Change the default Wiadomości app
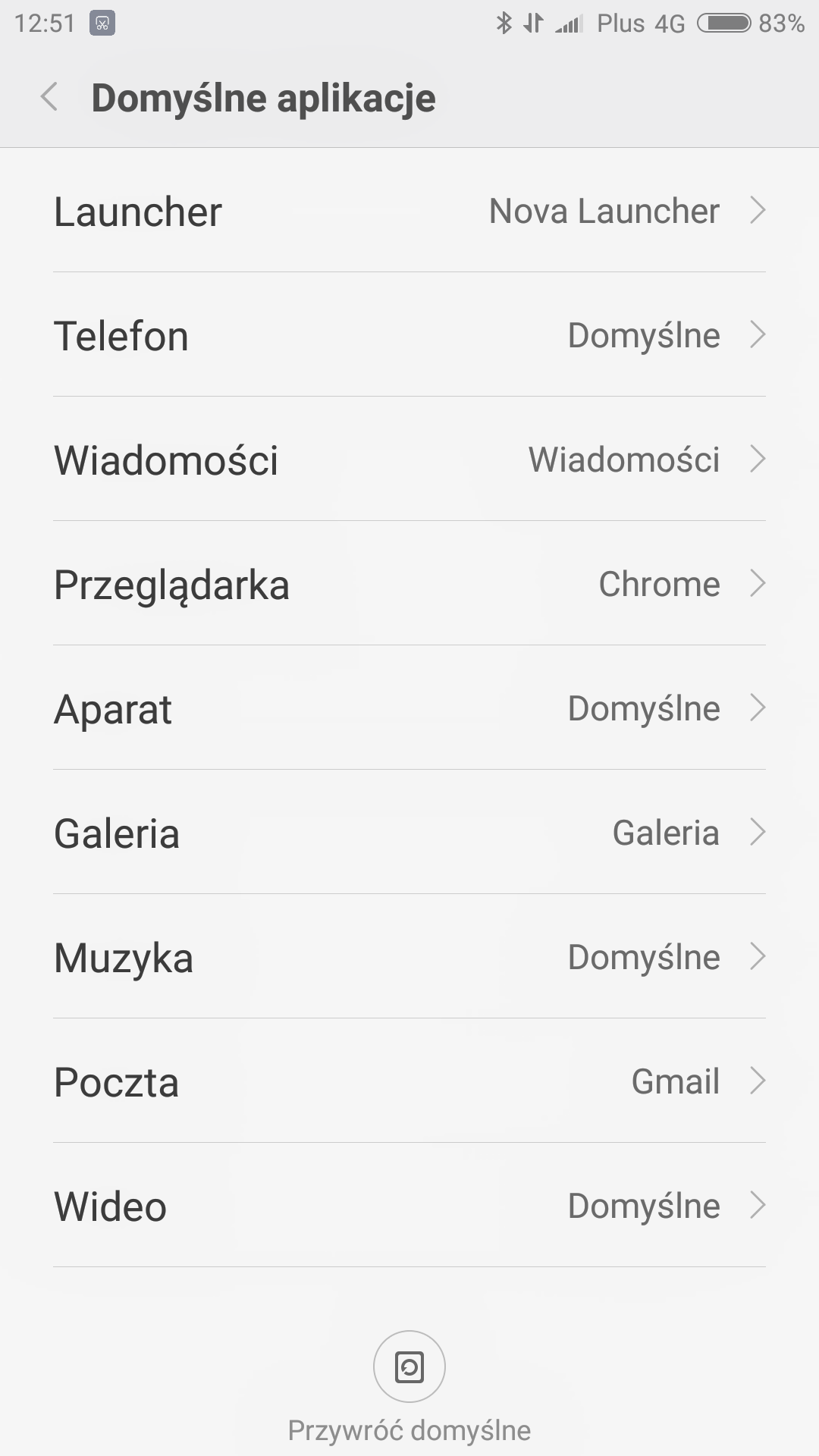 409,460
